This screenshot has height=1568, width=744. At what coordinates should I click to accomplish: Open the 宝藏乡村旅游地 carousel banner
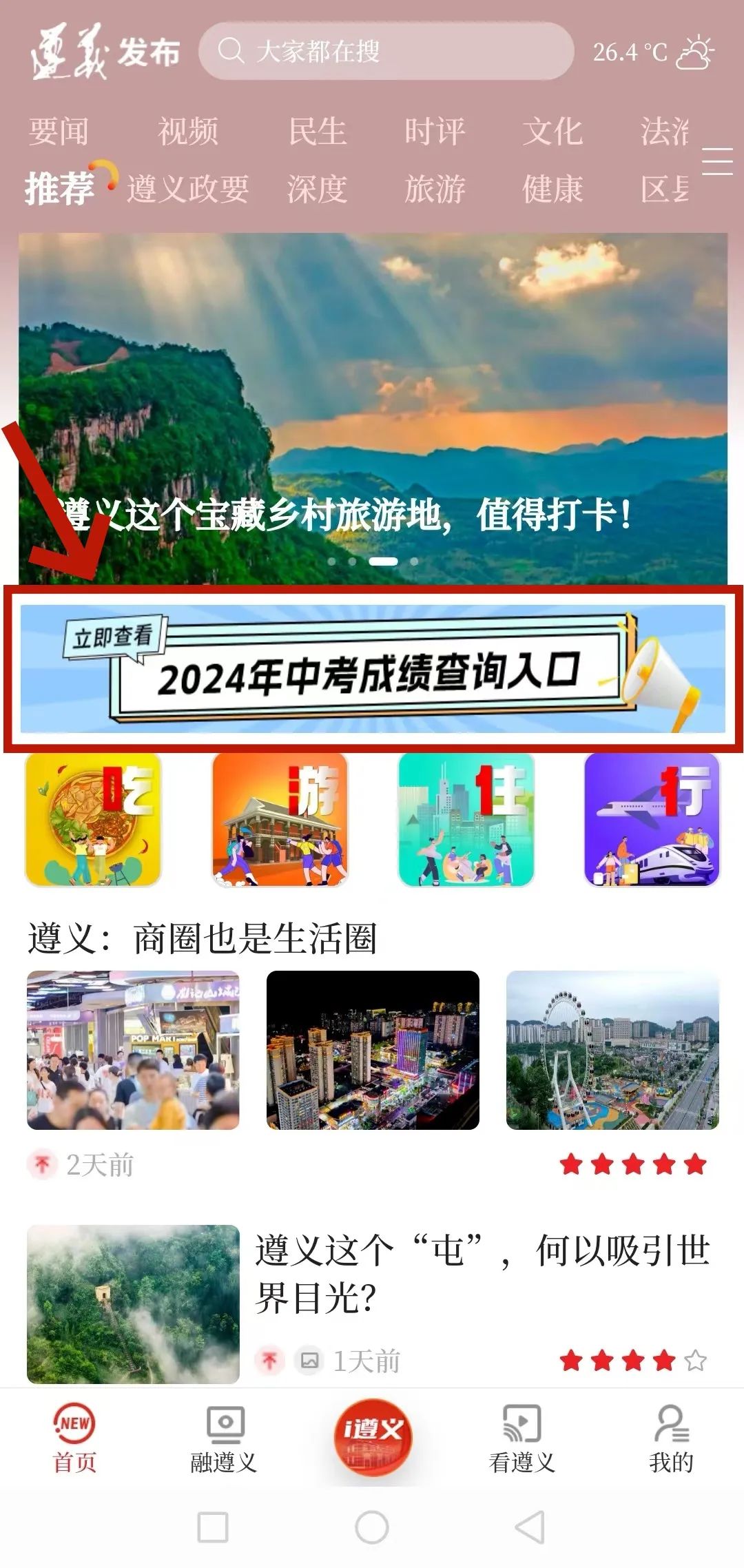pos(372,406)
